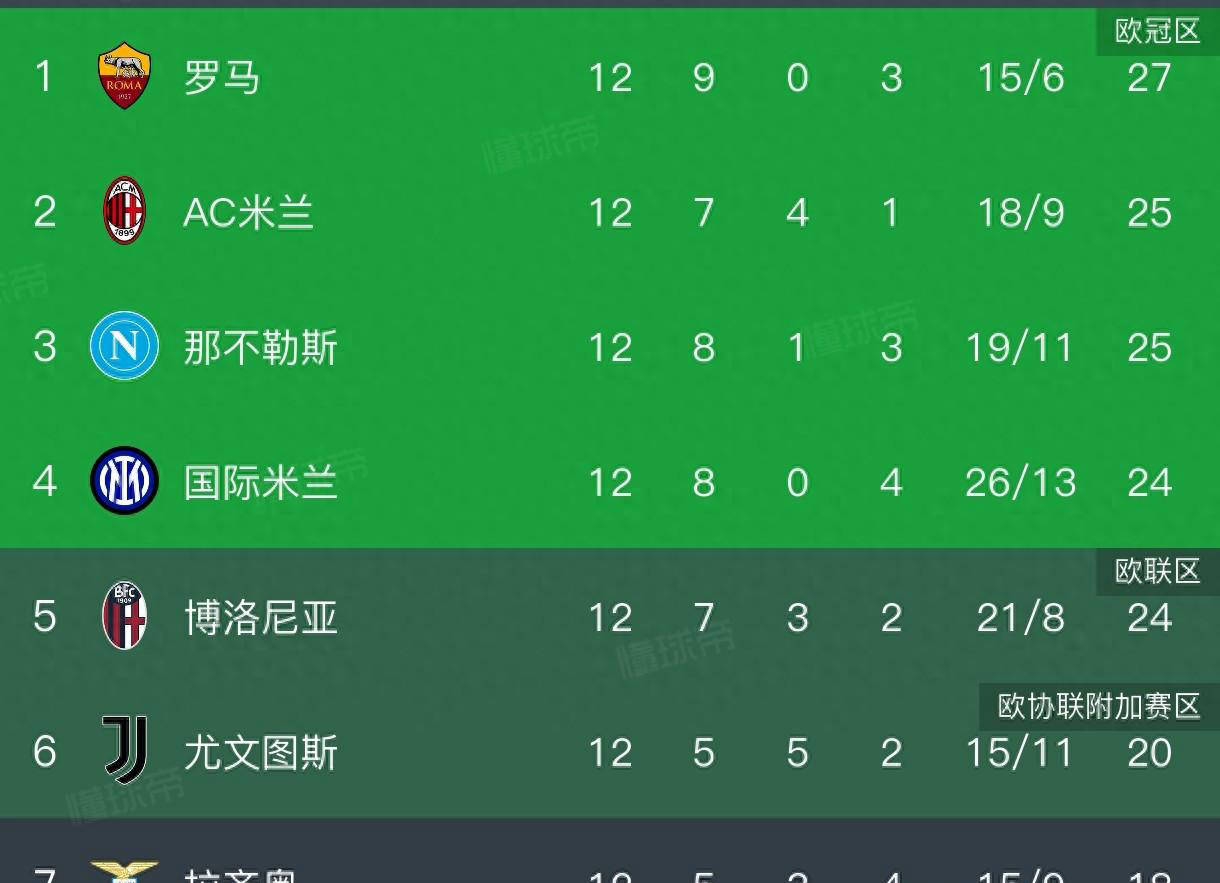Open the AC米兰 team row

pos(248,212)
